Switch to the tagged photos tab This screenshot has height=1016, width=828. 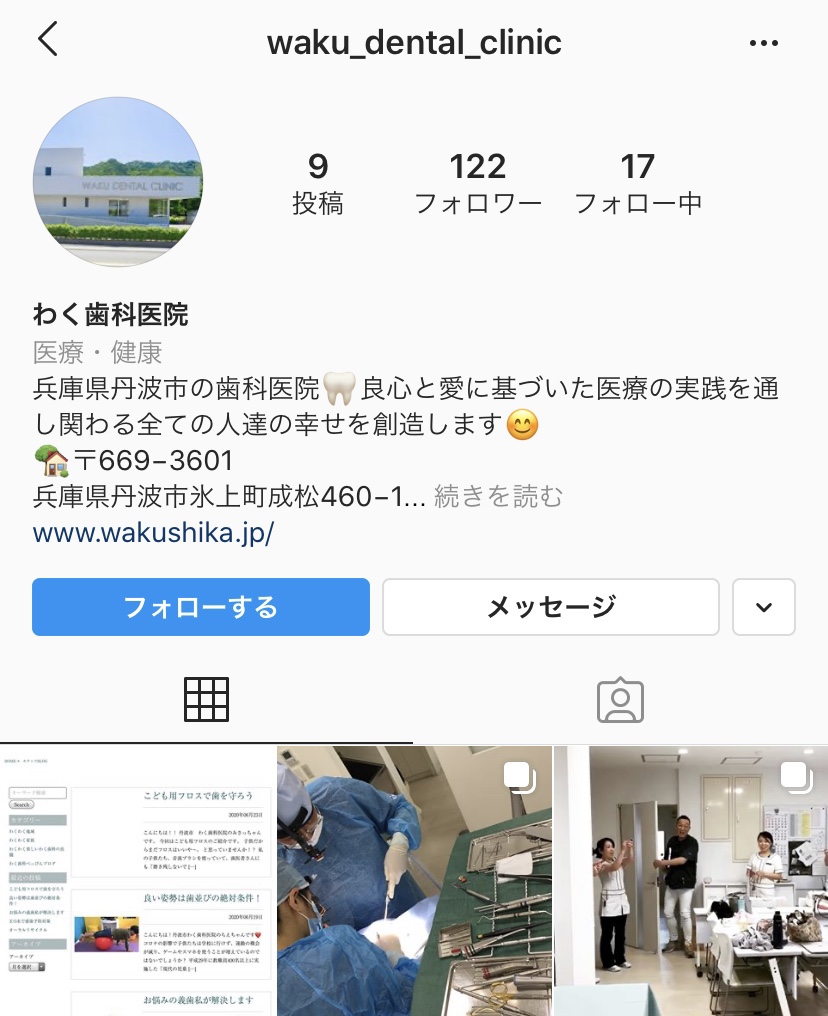pos(620,700)
